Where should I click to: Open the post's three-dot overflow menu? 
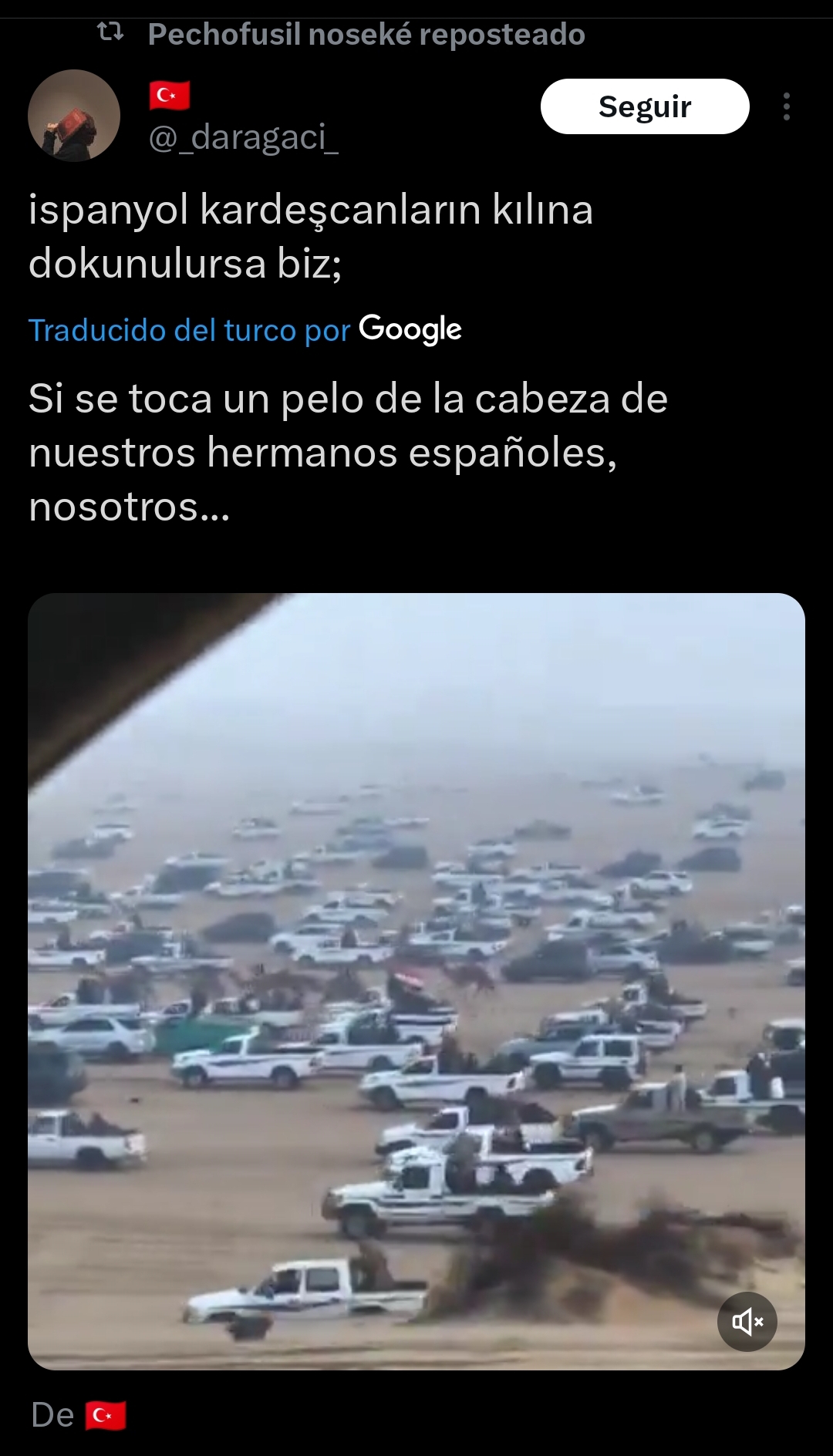click(786, 106)
